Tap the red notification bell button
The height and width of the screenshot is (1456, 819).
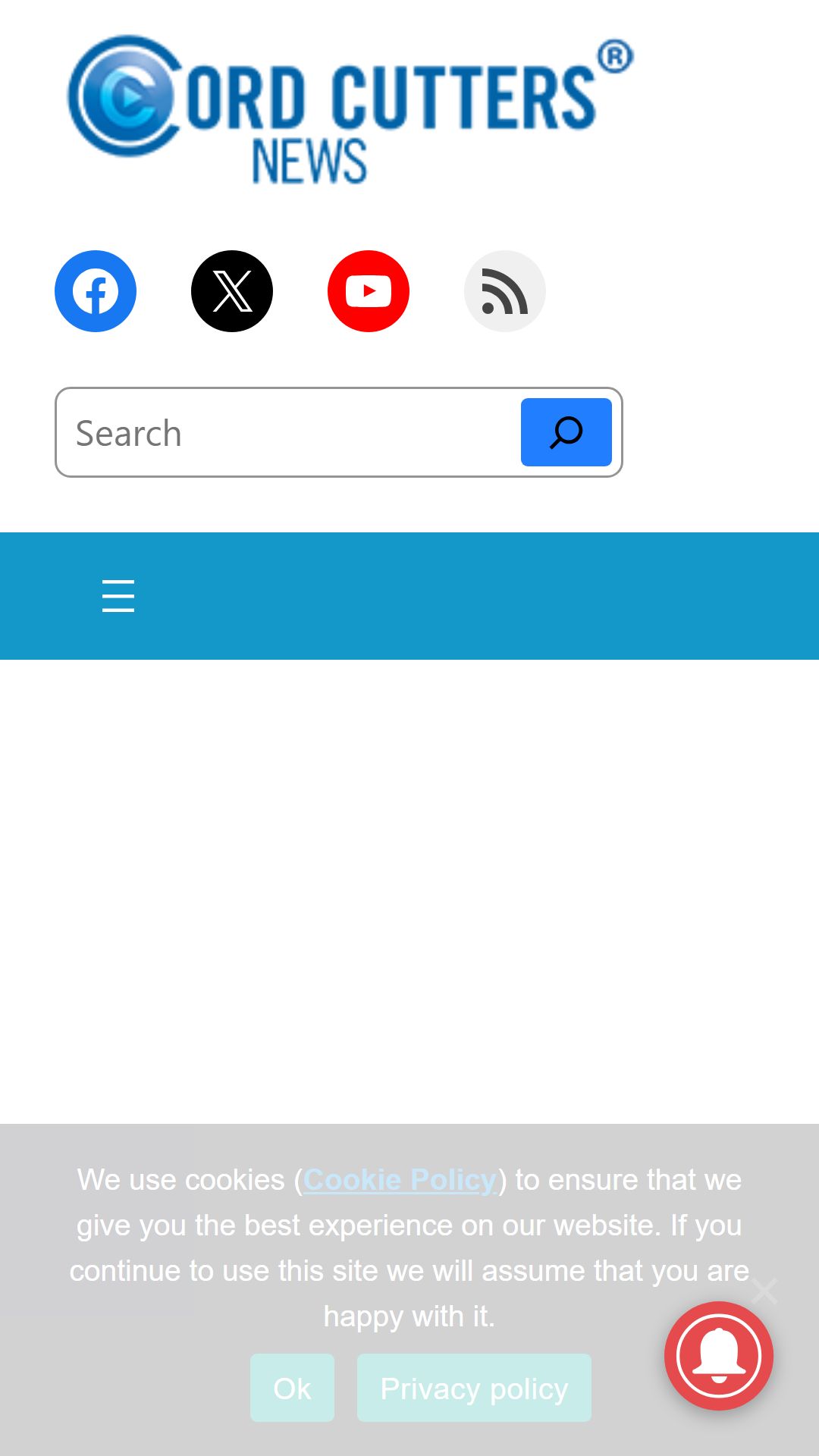719,1356
